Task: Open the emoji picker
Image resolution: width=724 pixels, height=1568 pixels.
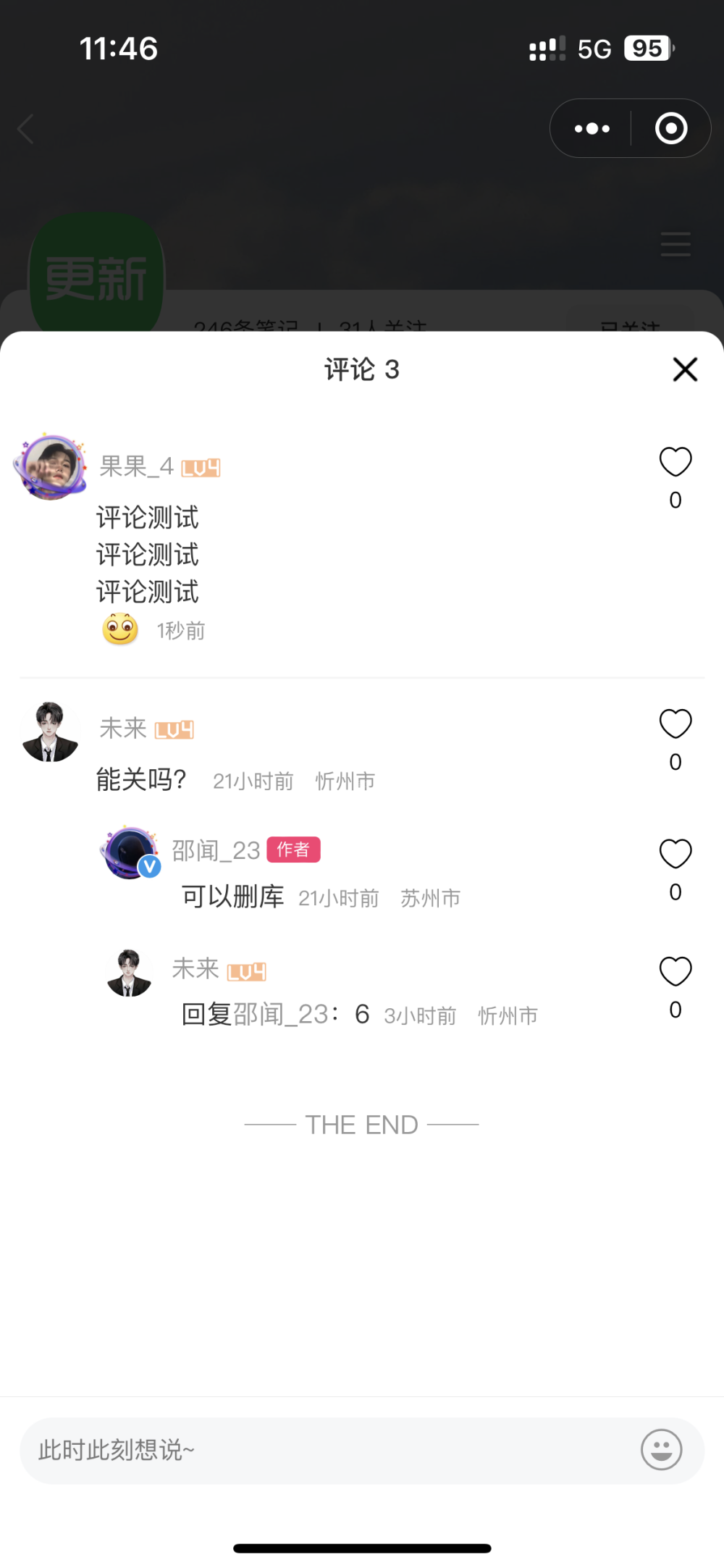Action: click(661, 1450)
